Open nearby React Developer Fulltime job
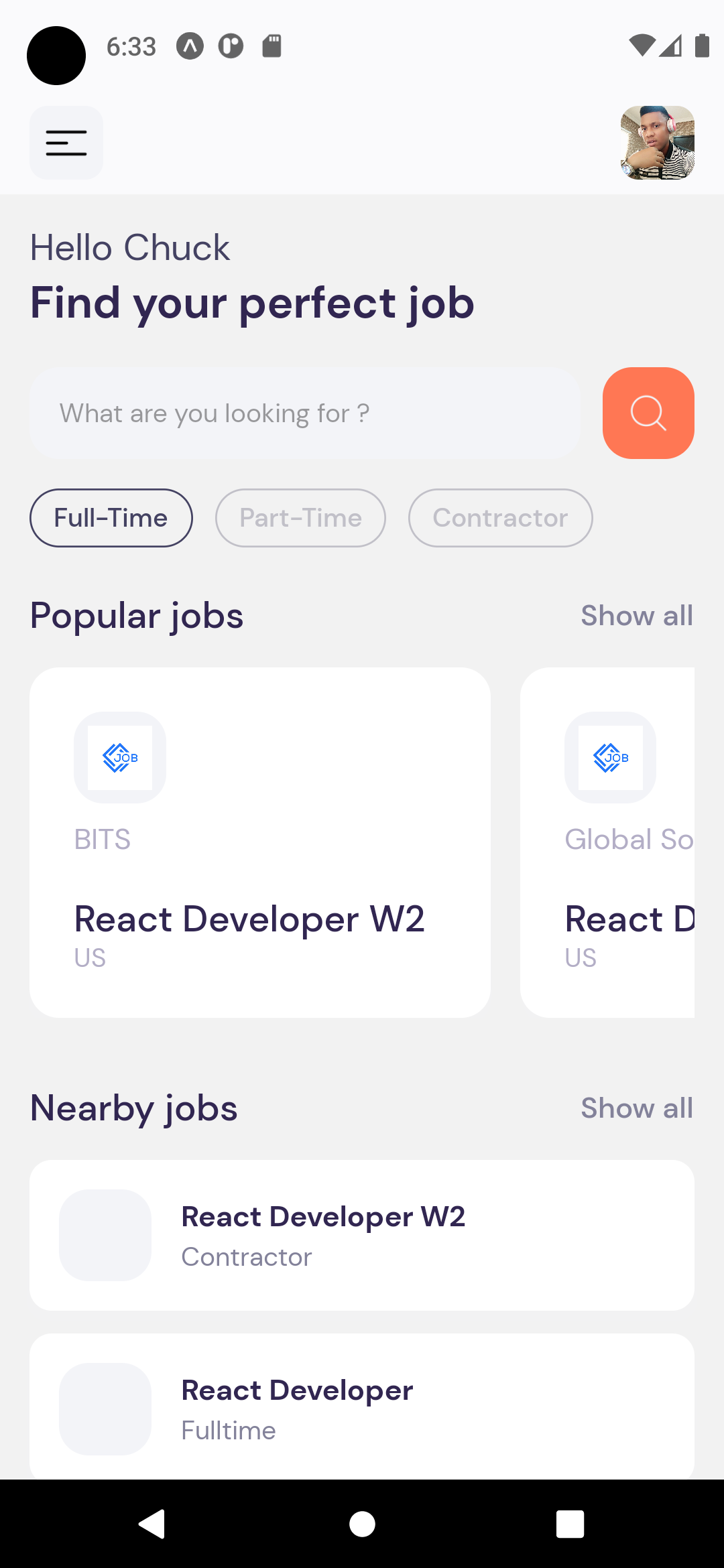The image size is (724, 1568). pyautogui.click(x=362, y=1407)
